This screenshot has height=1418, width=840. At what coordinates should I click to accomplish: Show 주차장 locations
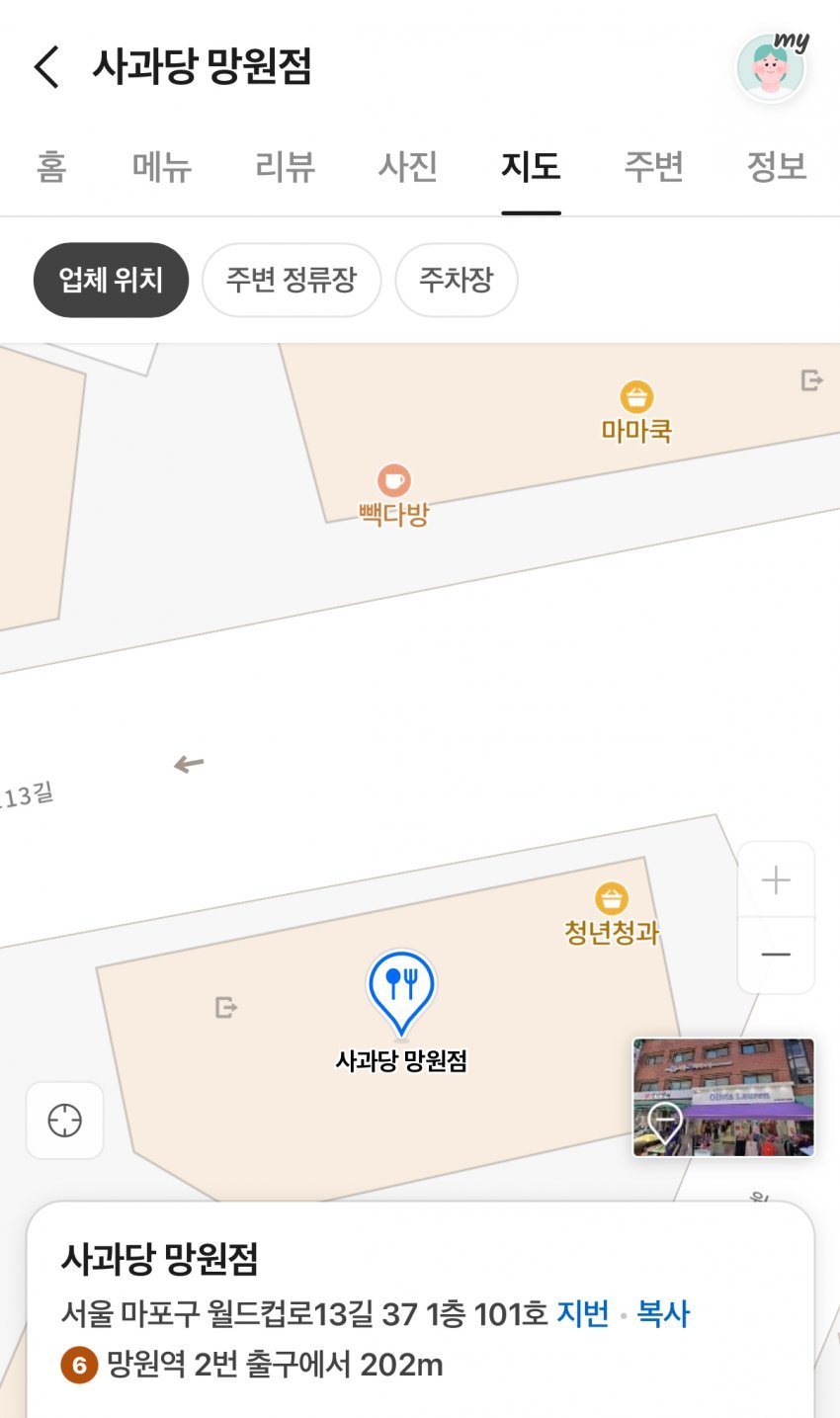456,280
